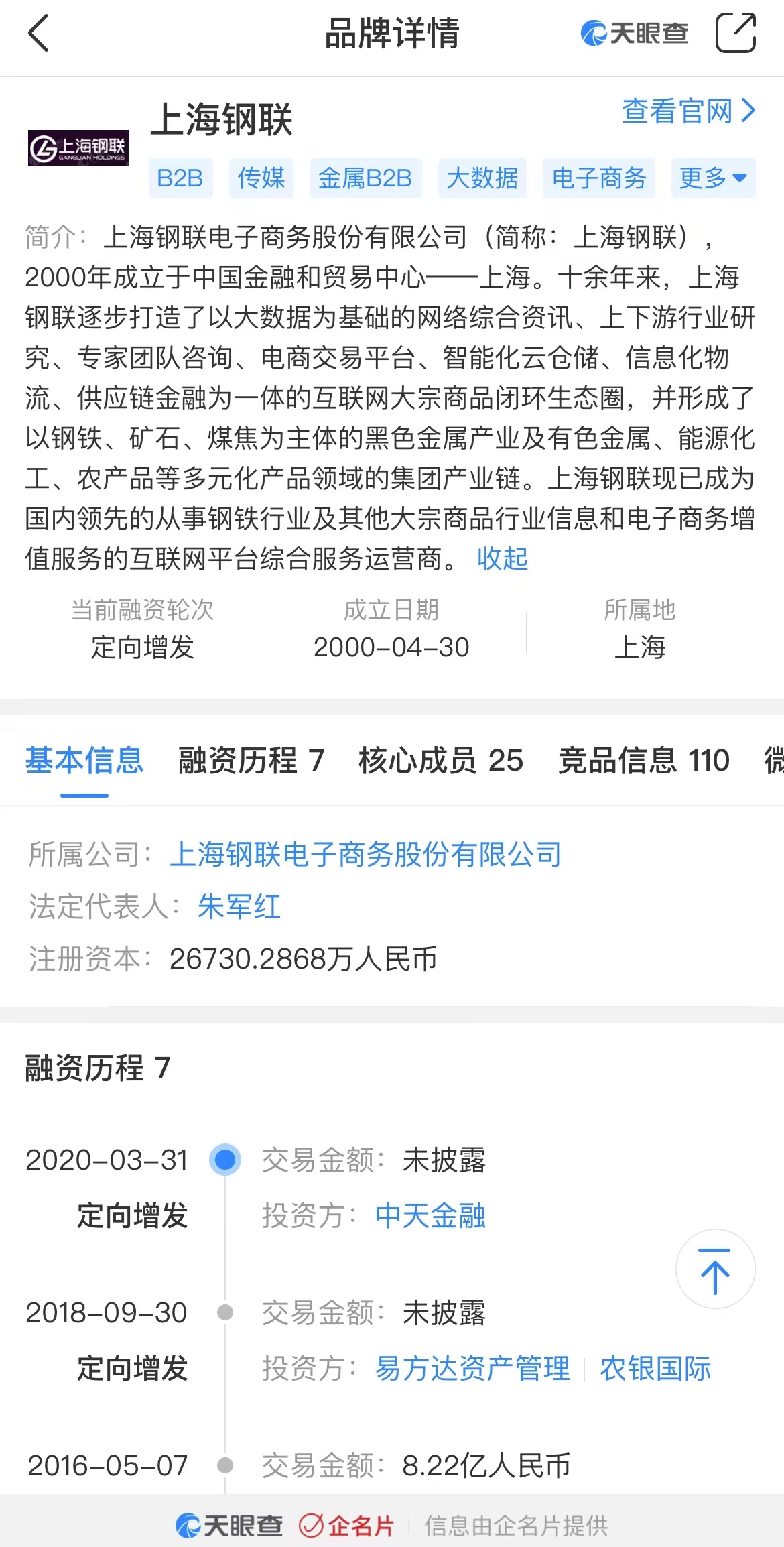The image size is (784, 1547).
Task: Collapse the intro with 收起
Action: click(503, 558)
